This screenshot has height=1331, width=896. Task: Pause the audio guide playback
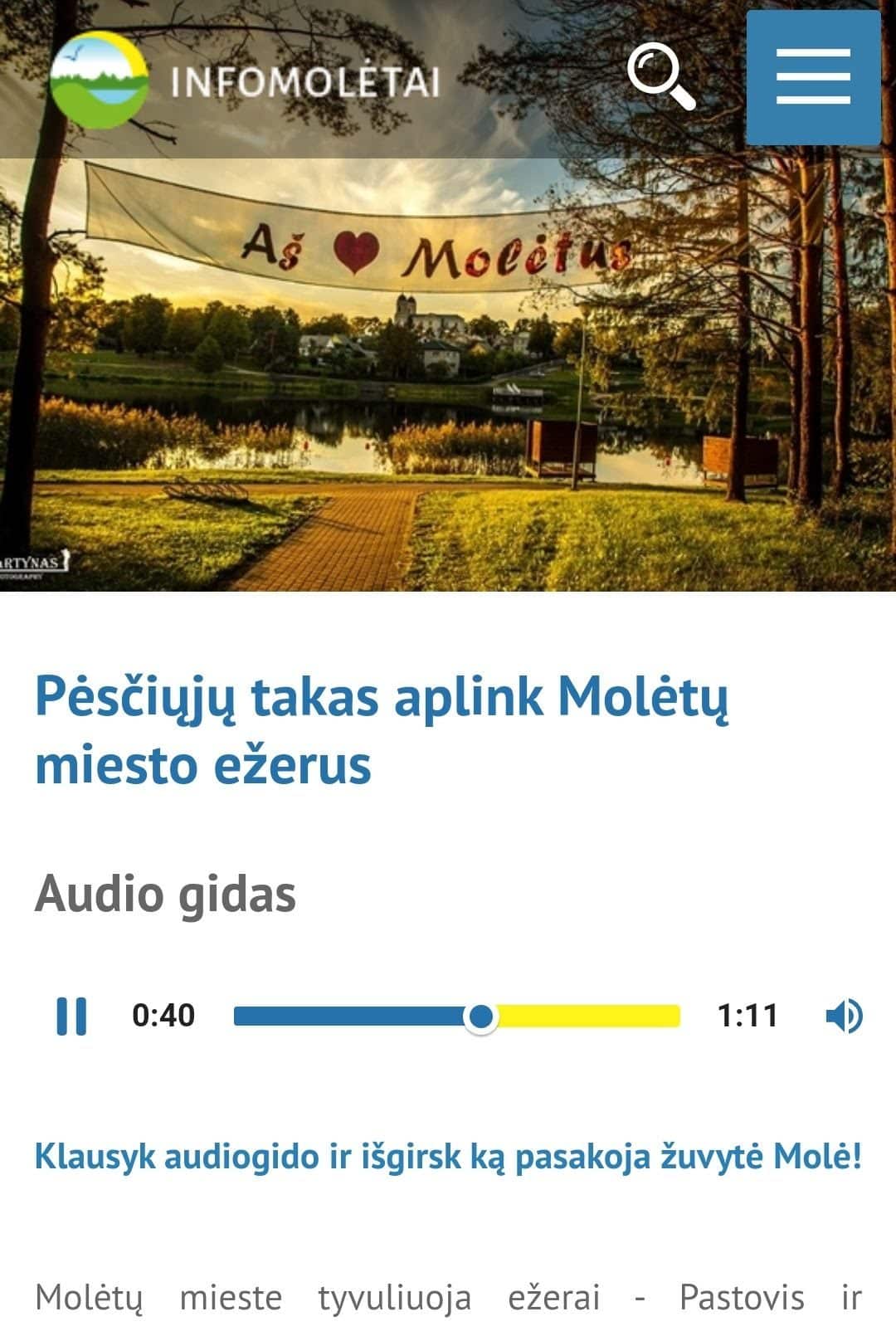71,1016
